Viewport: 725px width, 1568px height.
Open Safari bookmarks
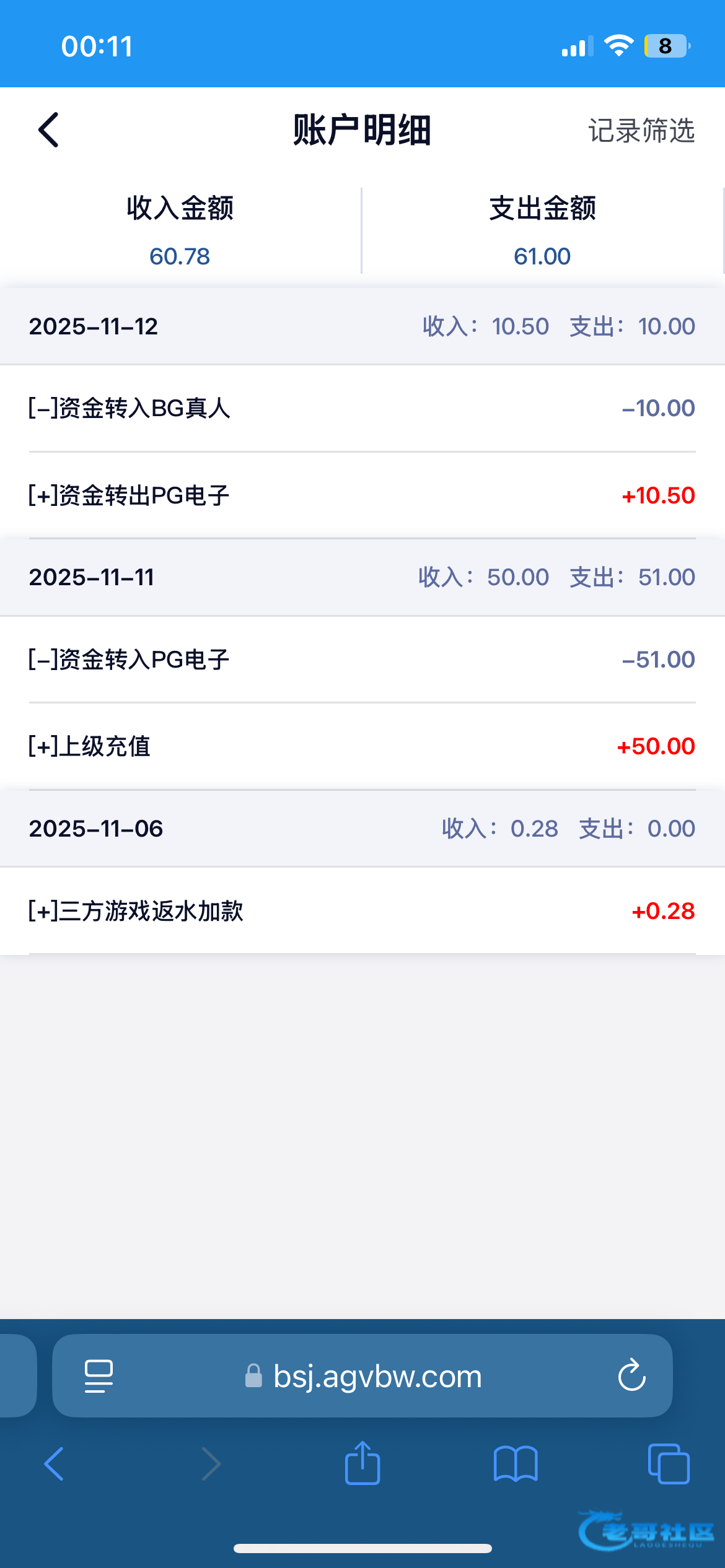(x=516, y=1464)
